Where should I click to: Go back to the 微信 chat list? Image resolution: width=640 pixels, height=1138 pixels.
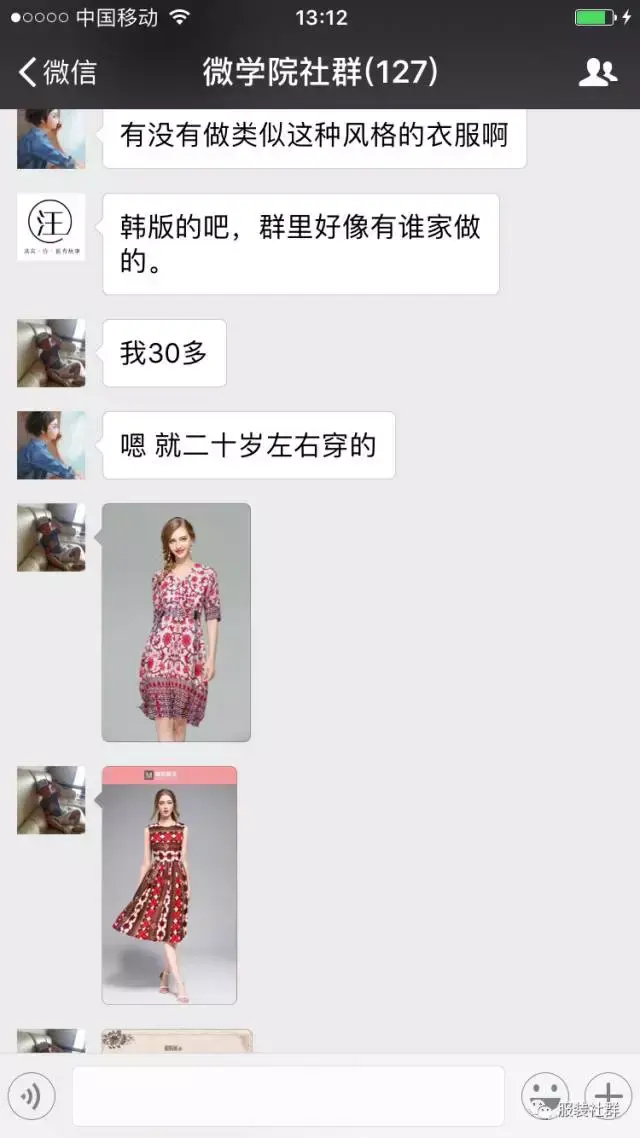(58, 72)
